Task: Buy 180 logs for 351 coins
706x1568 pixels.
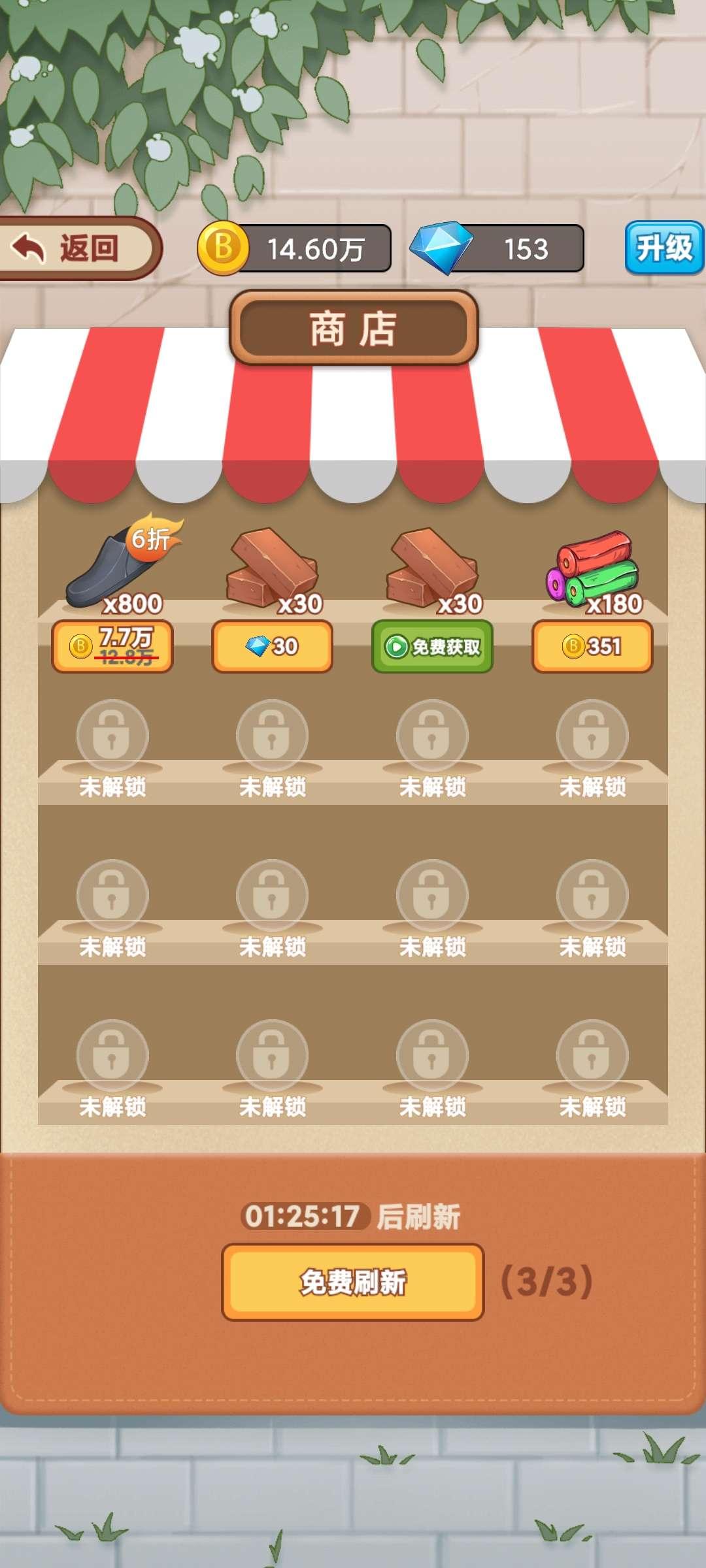Action: pyautogui.click(x=592, y=646)
